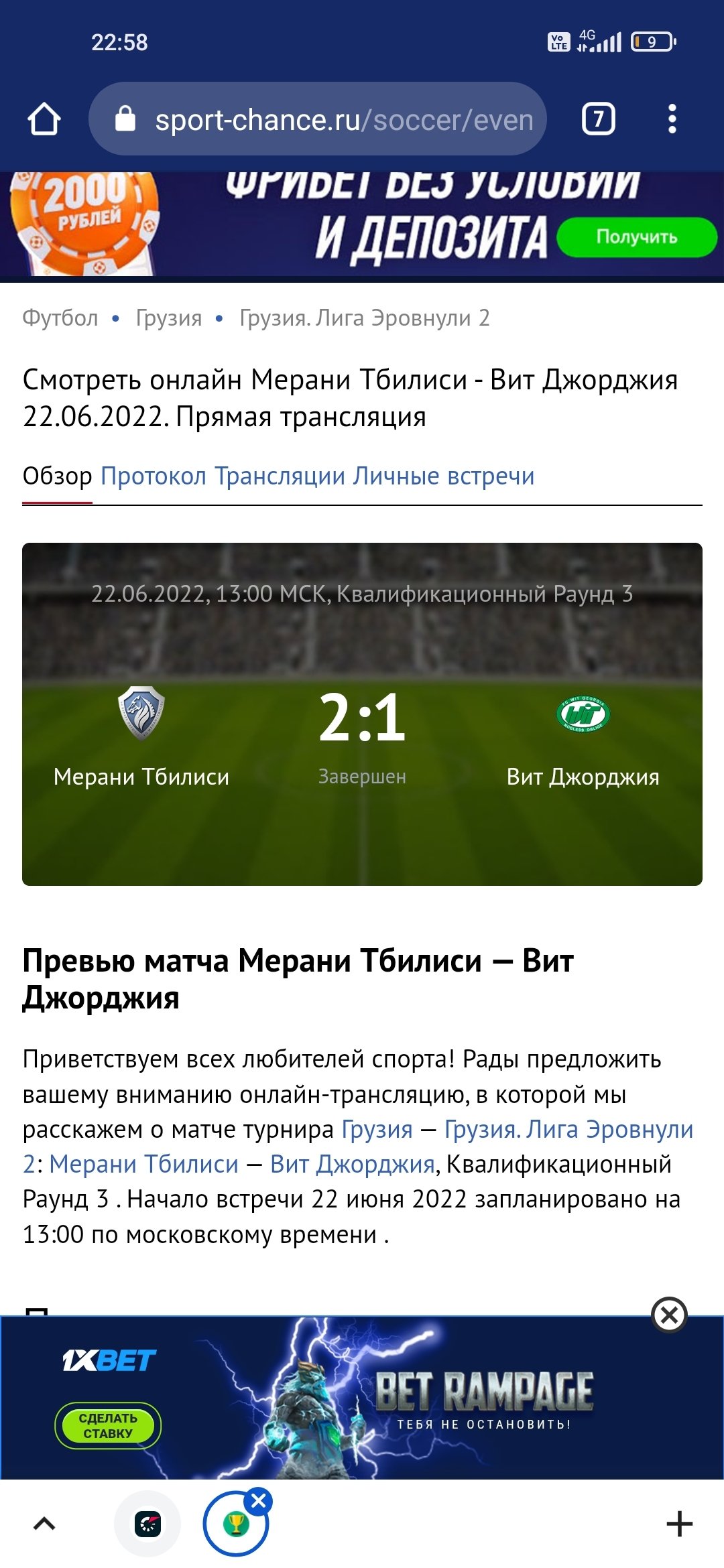The image size is (724, 1568).
Task: Open the Футбол breadcrumb link
Action: (60, 318)
